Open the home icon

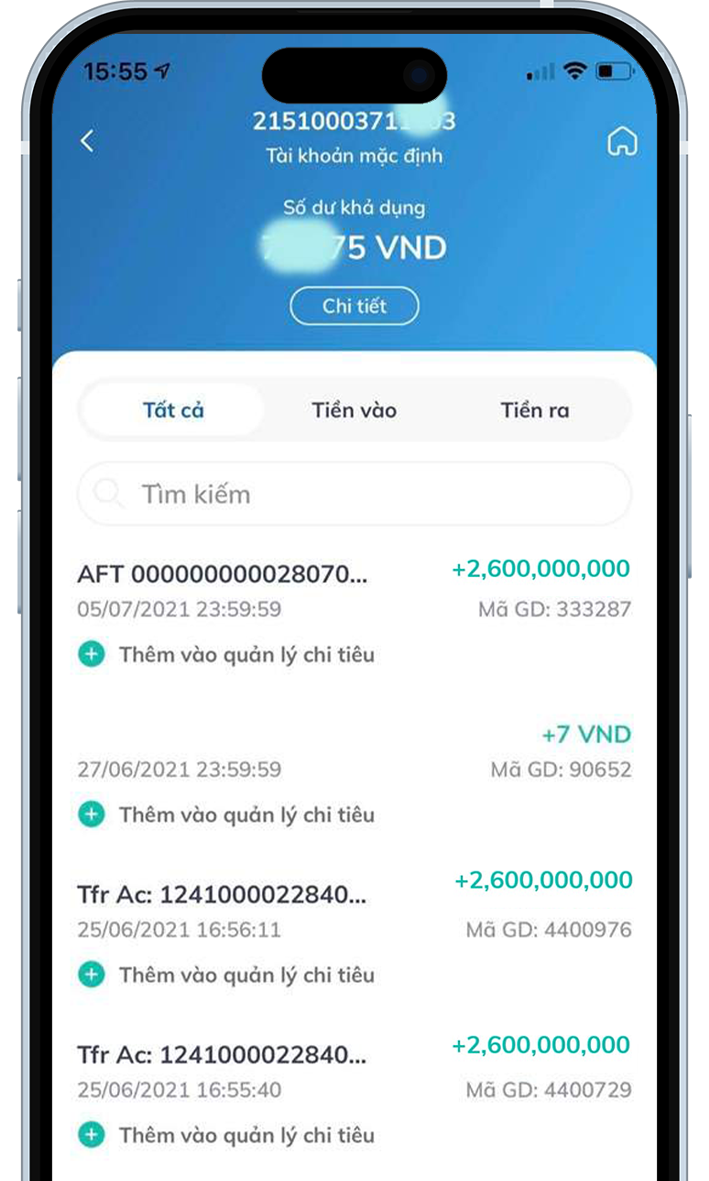point(622,142)
